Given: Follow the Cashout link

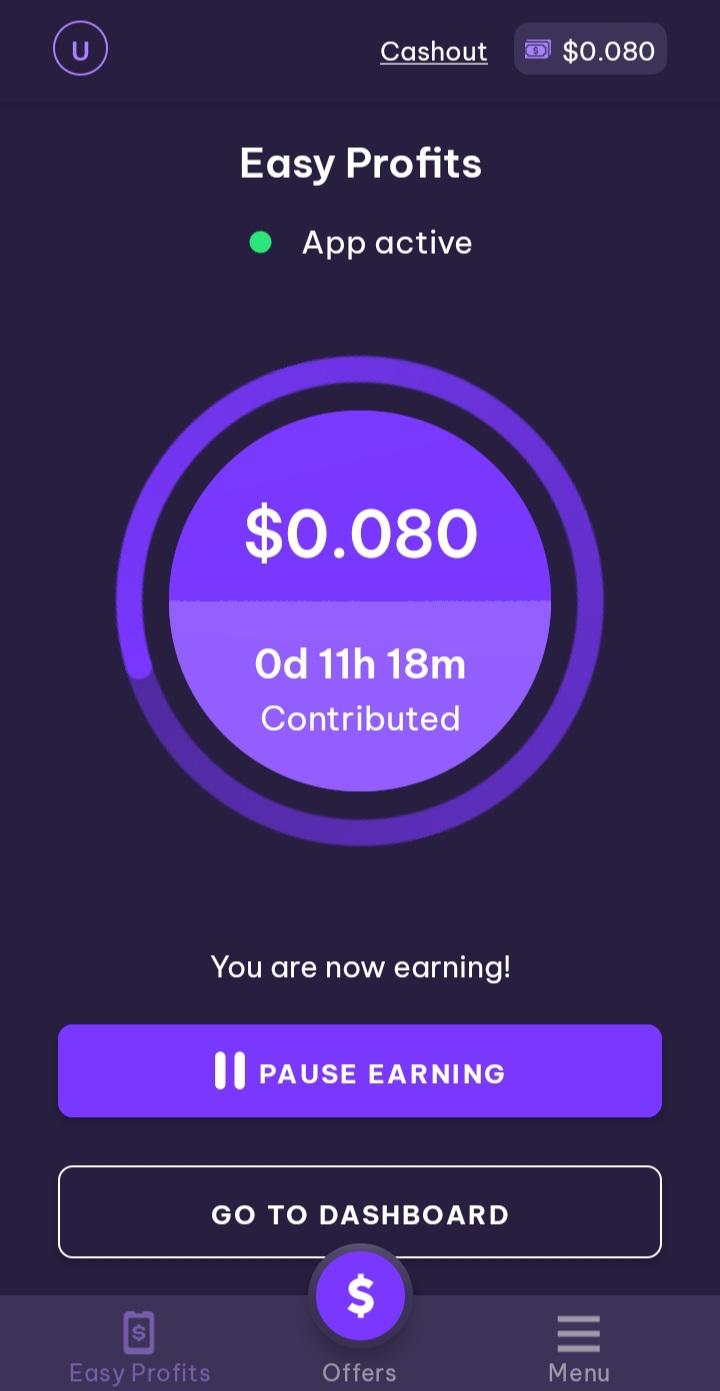Looking at the screenshot, I should pos(433,51).
